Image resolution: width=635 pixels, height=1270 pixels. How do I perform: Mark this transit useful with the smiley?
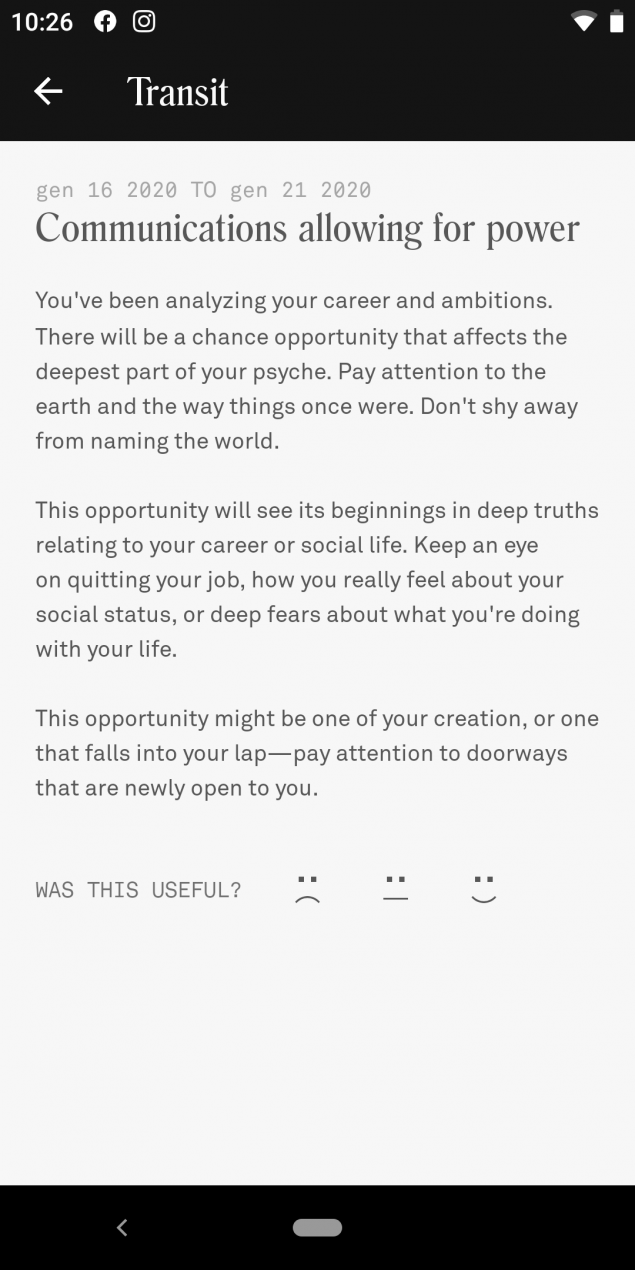(x=483, y=889)
